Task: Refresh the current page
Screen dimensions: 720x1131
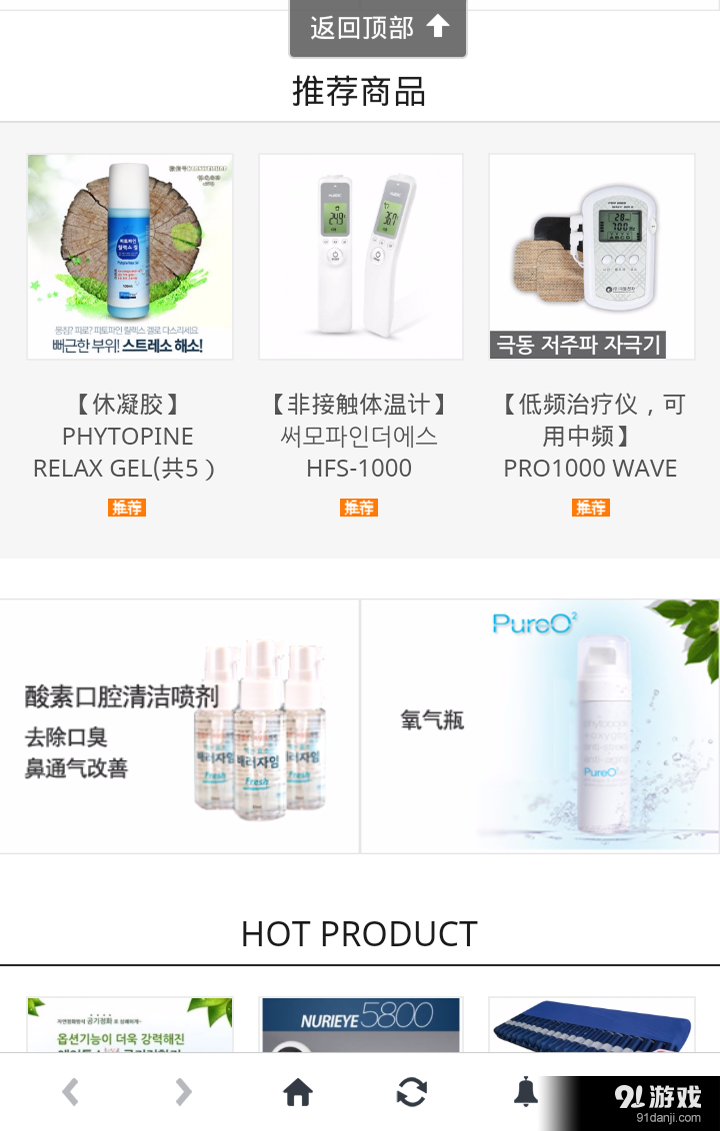Action: [412, 1092]
